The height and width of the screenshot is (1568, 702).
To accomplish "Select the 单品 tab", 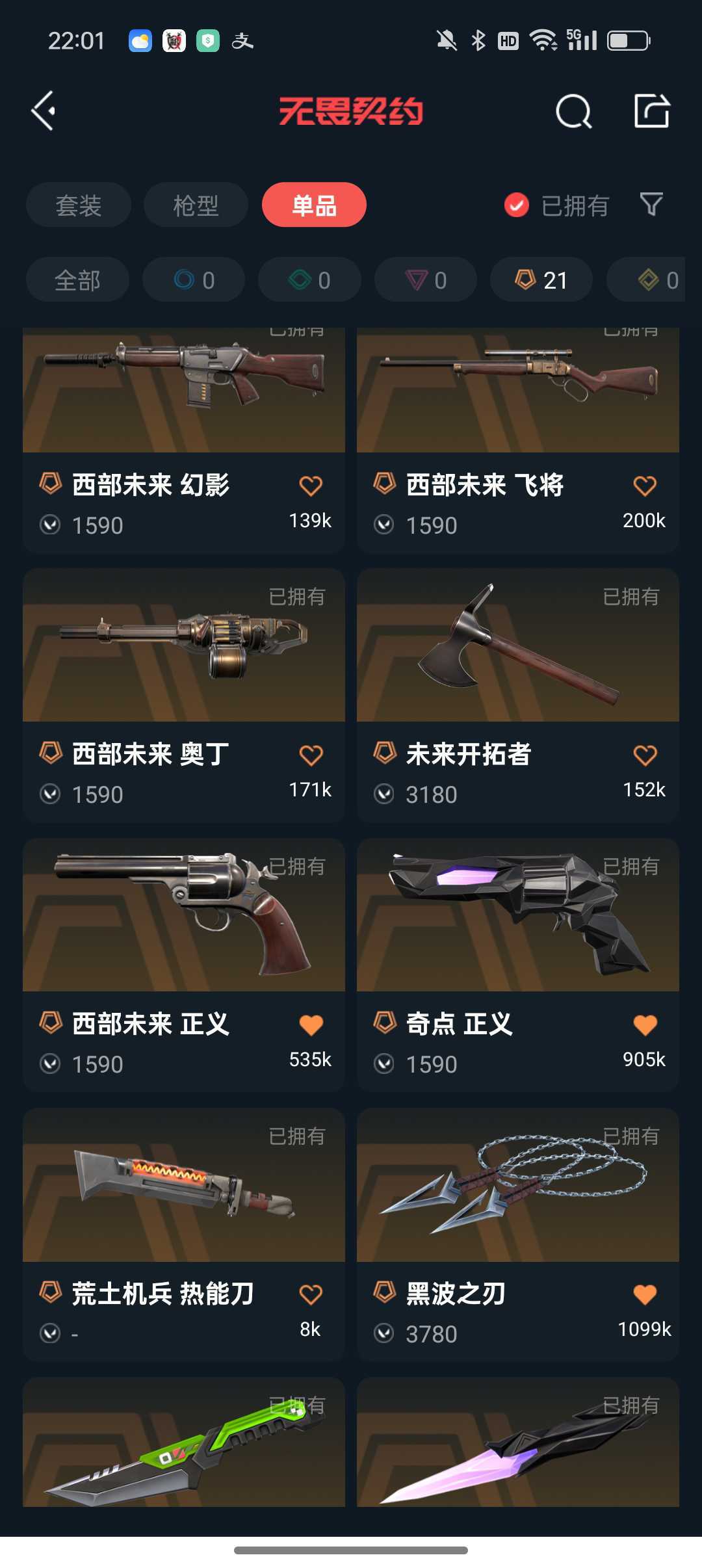I will 313,204.
